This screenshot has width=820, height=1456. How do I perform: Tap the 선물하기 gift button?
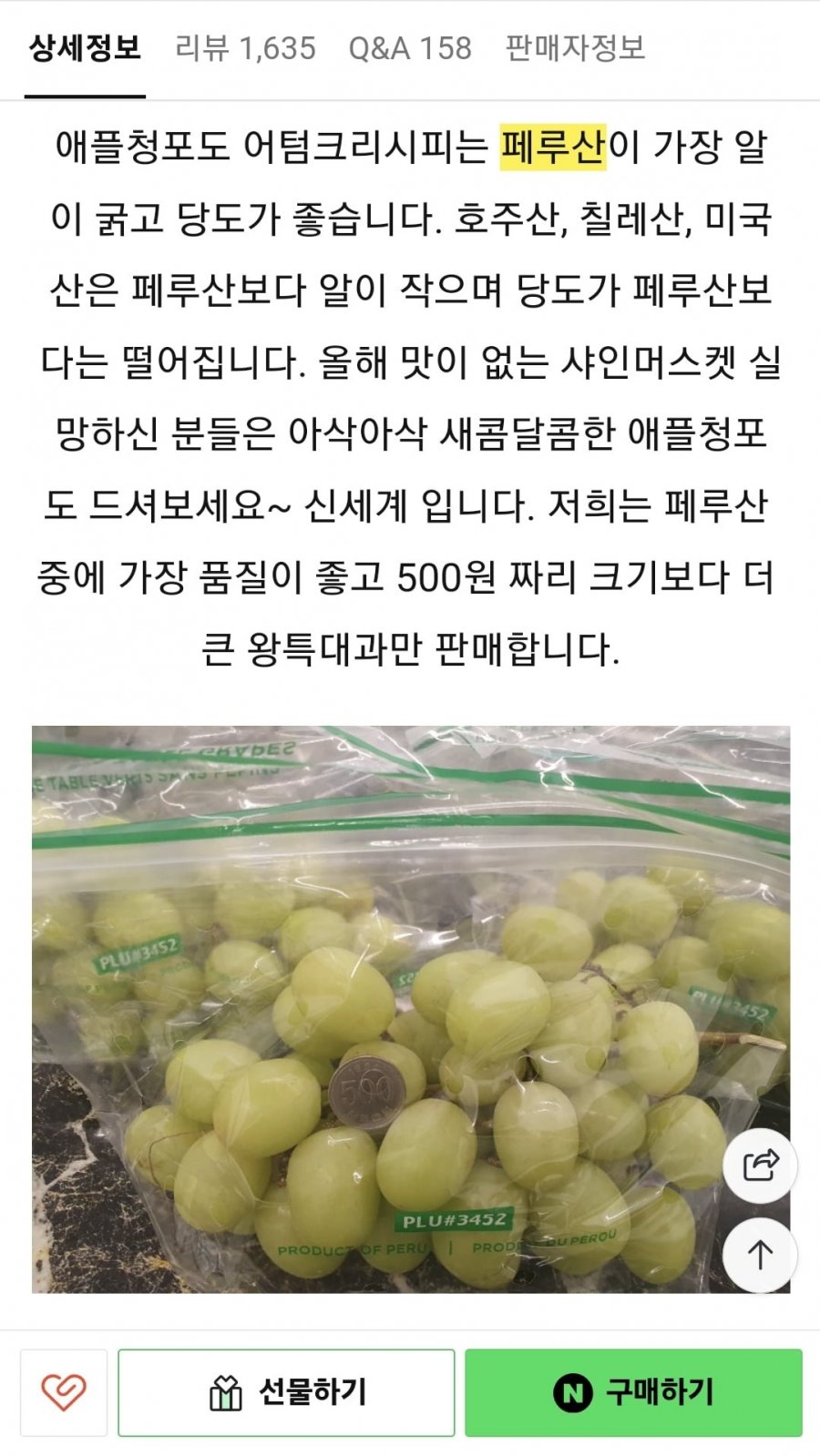[286, 1392]
